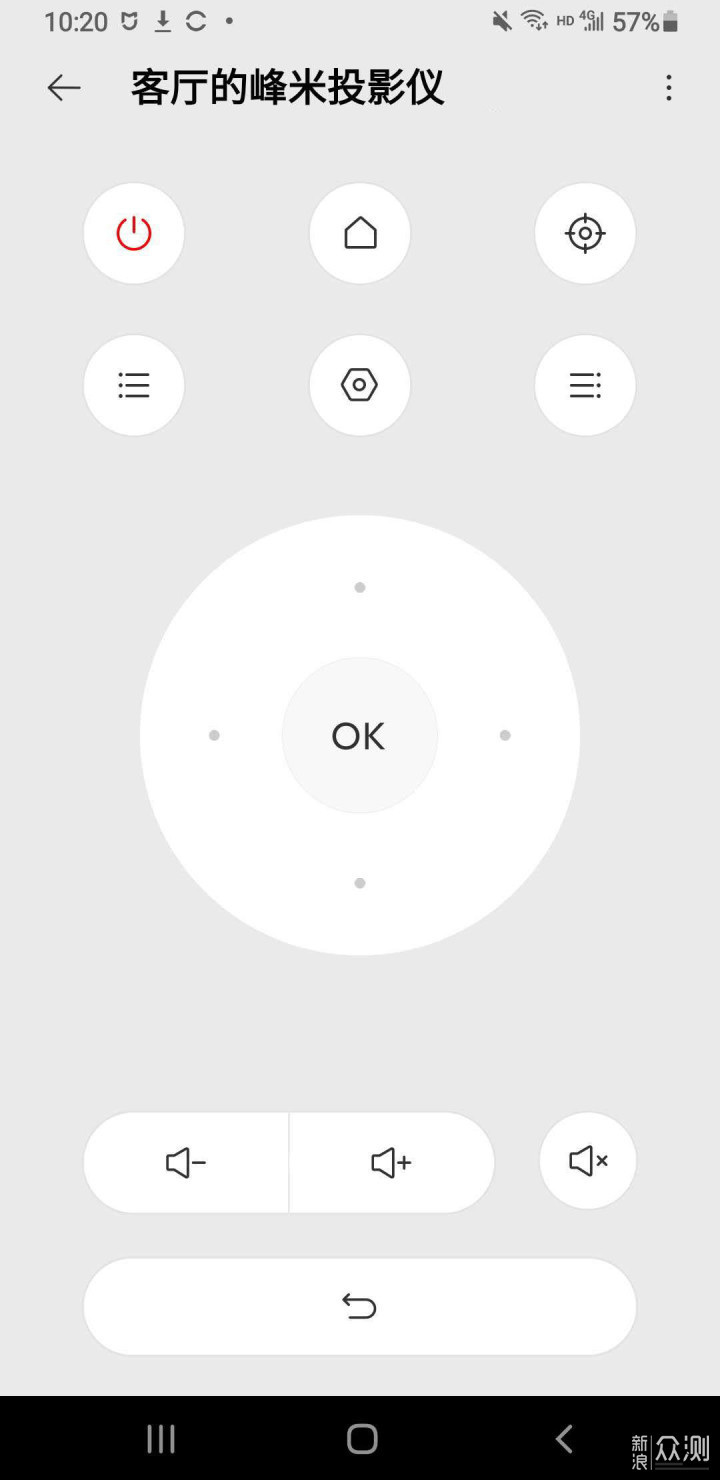Open the three-dot overflow menu
This screenshot has height=1480, width=720.
669,88
